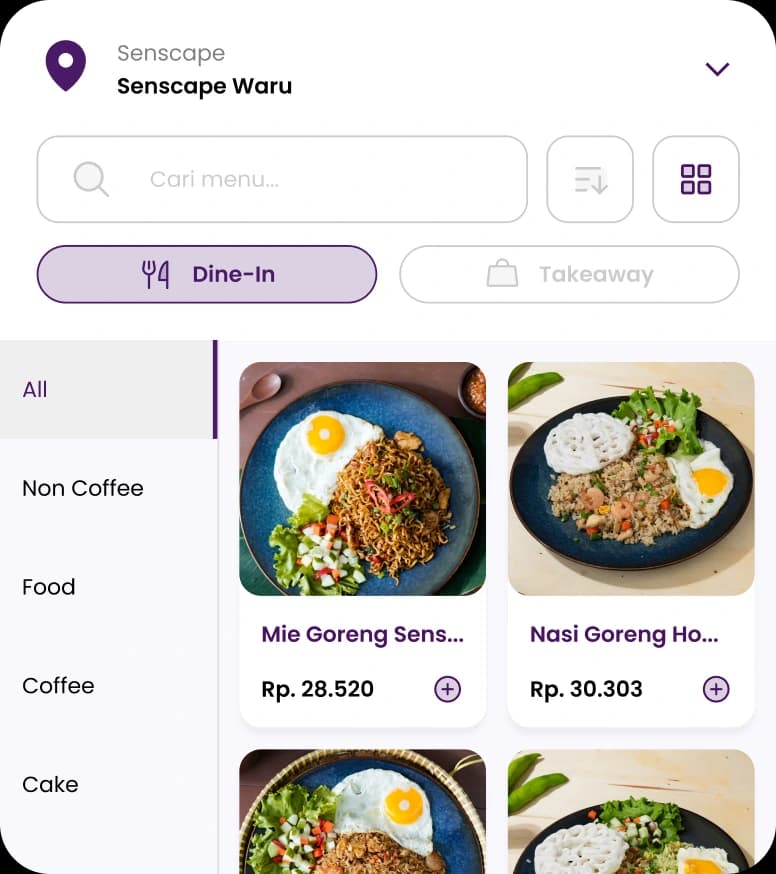The height and width of the screenshot is (874, 776).
Task: Add Nasi Goreng Ho using the plus icon
Action: (x=716, y=689)
